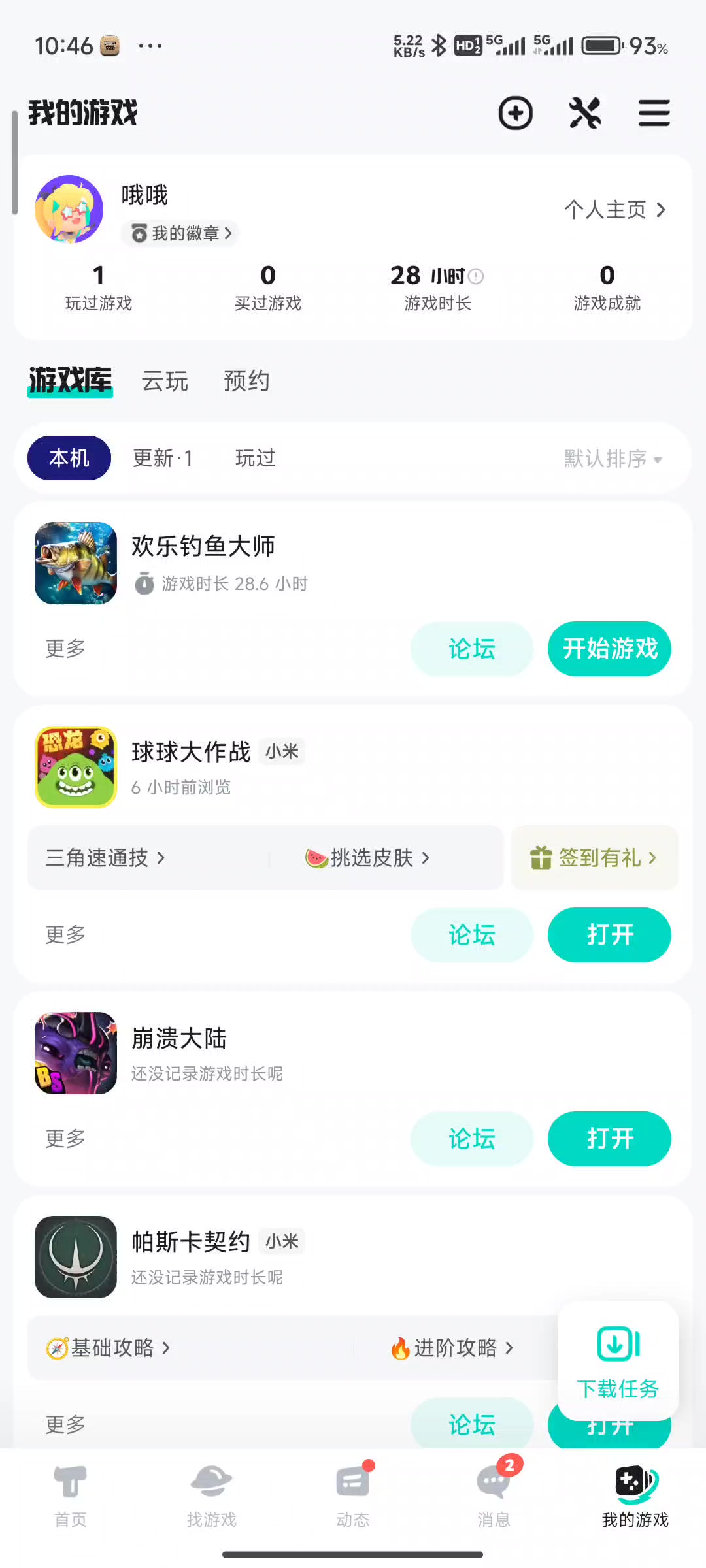Open 我的徽章 badges
Viewport: 706px width, 1568px height.
[181, 233]
